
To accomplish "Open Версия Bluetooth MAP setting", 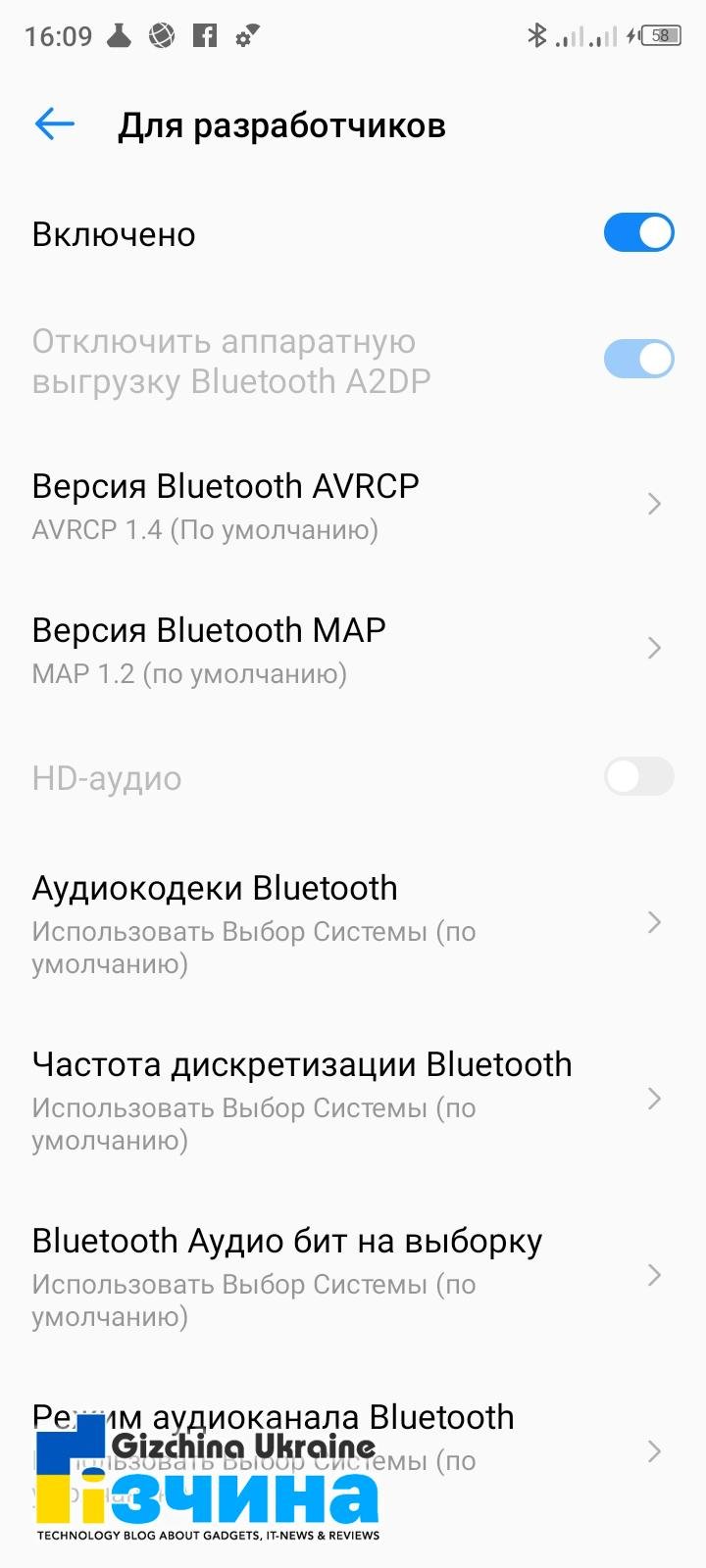I will (x=353, y=649).
